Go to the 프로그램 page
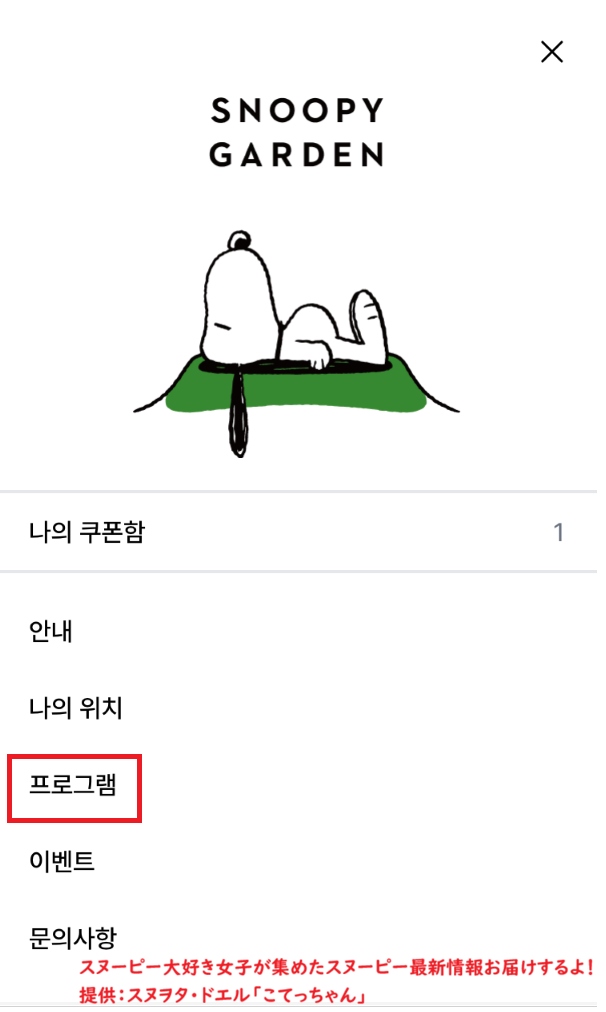The width and height of the screenshot is (606, 1012). (x=74, y=786)
